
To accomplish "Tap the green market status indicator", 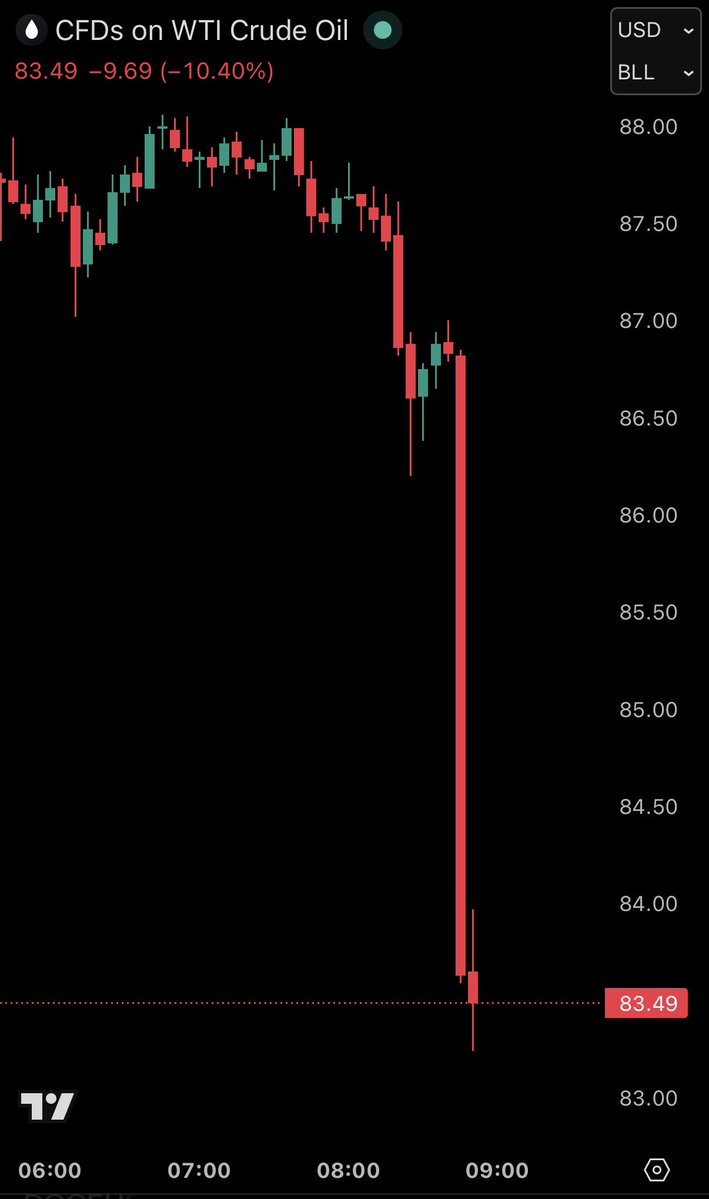I will (382, 31).
